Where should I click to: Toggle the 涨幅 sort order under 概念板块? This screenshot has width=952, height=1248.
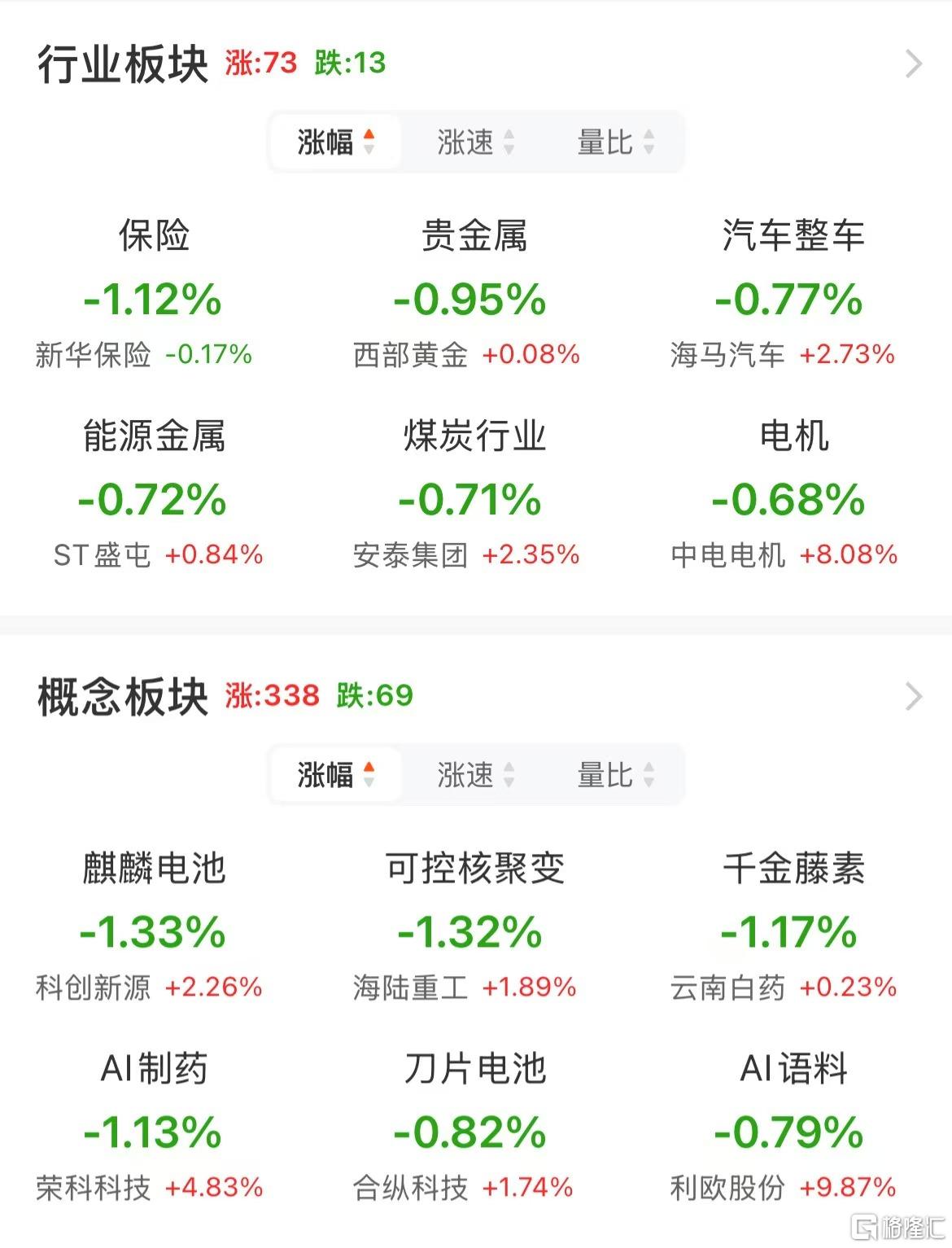(x=335, y=774)
